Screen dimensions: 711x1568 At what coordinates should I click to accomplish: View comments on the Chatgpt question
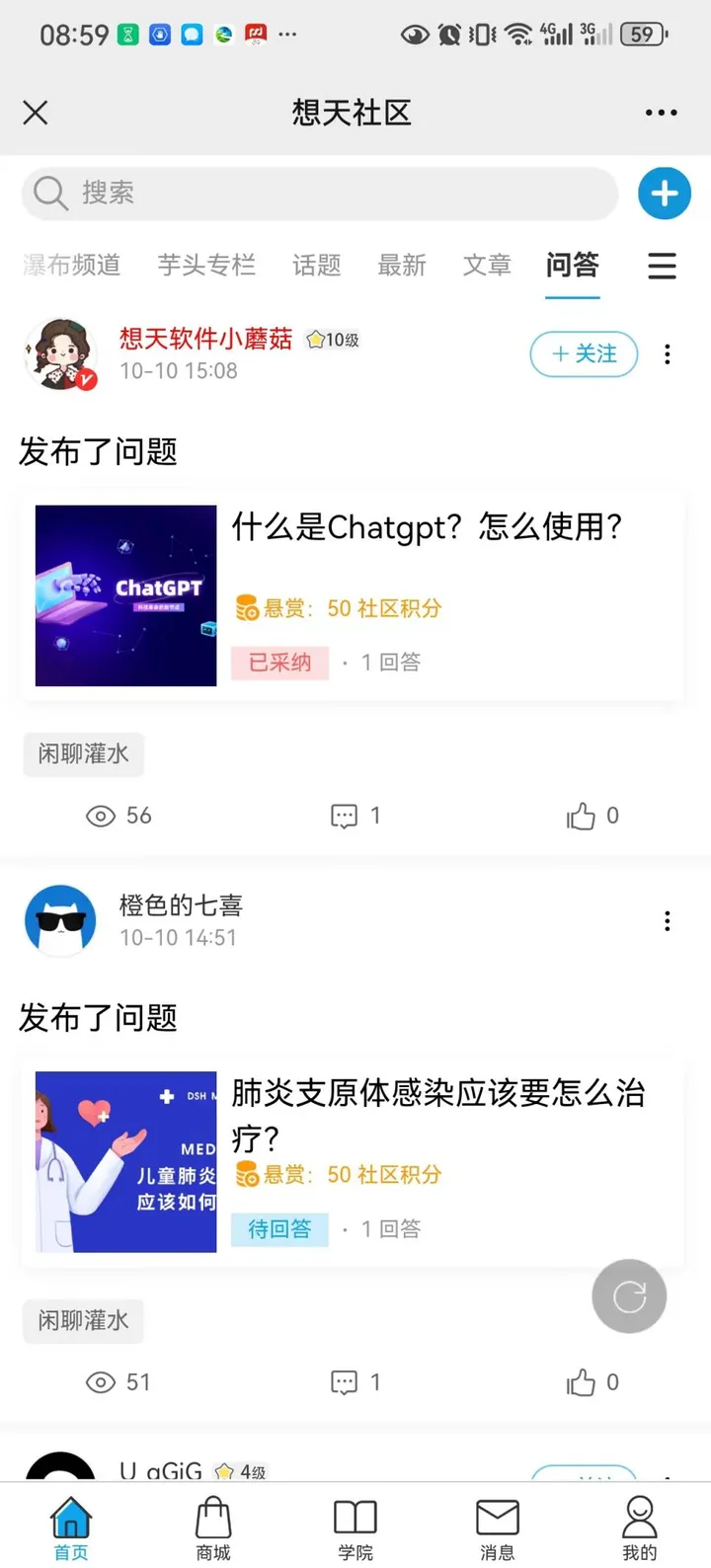tap(355, 816)
